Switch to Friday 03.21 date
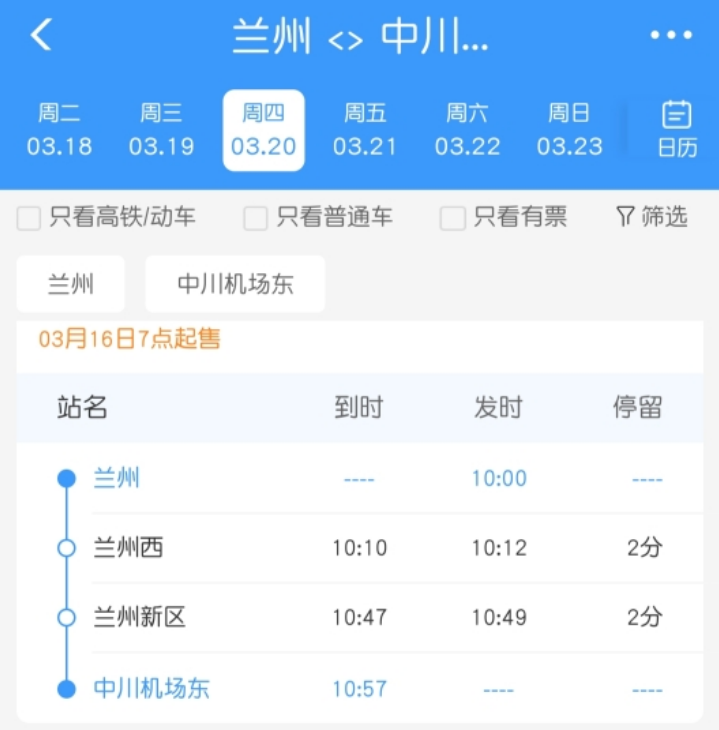The height and width of the screenshot is (730, 719). point(365,130)
